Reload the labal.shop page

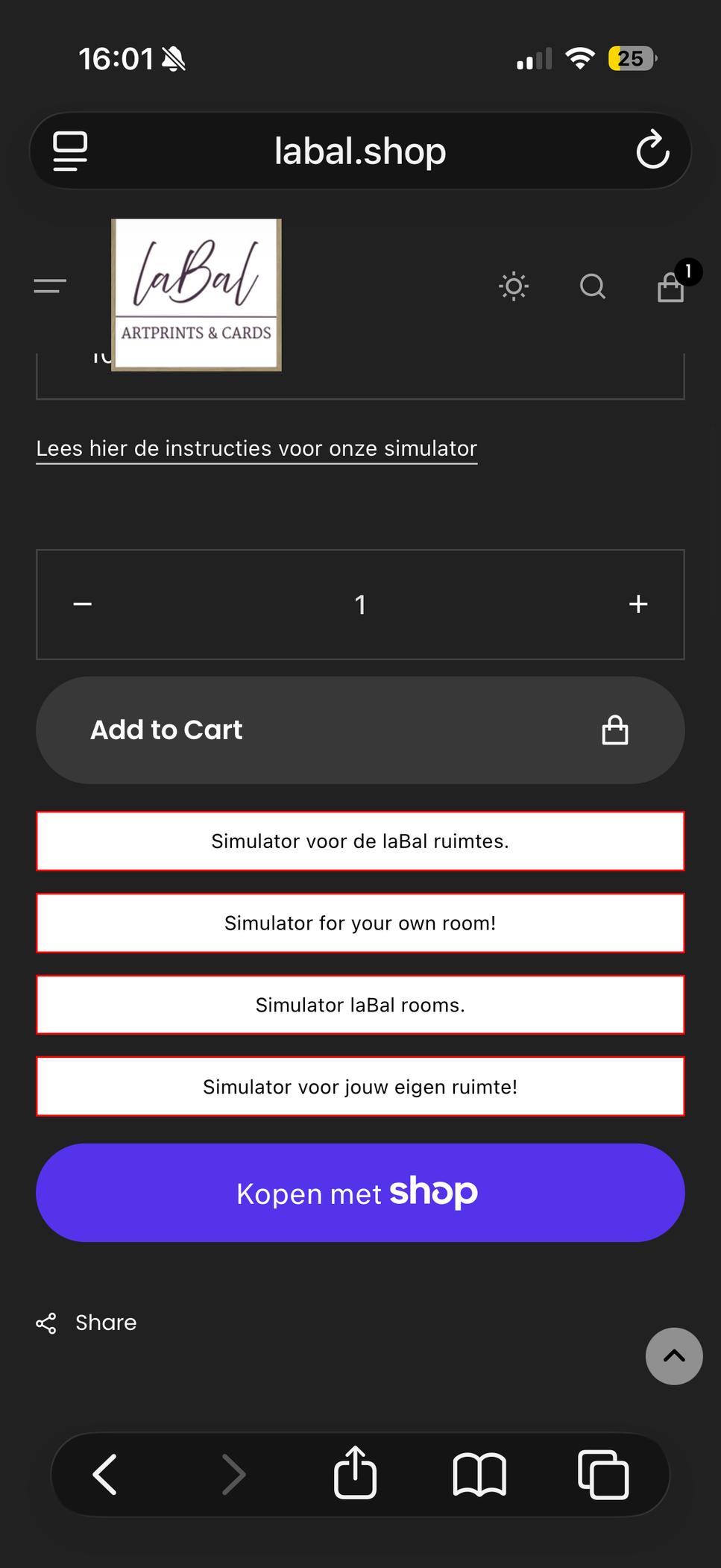[653, 150]
